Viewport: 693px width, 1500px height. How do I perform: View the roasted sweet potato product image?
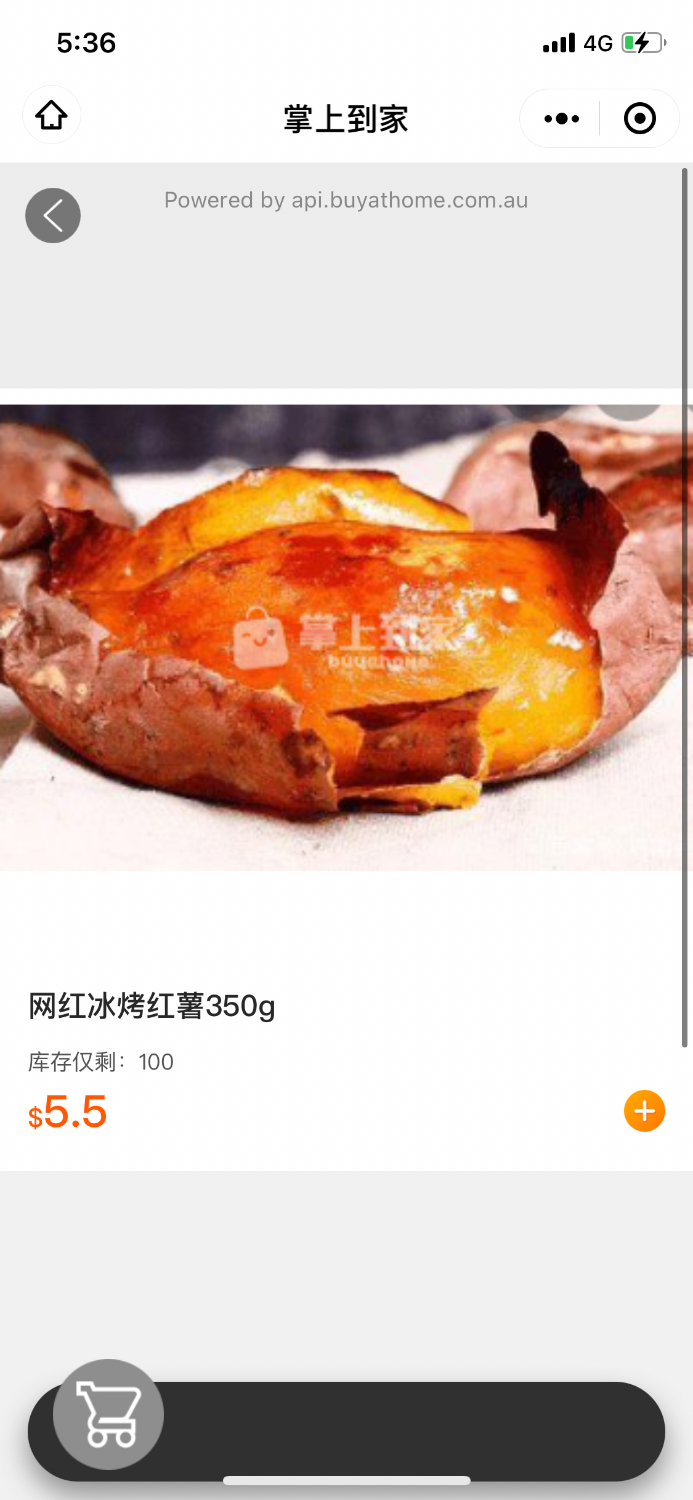point(346,637)
